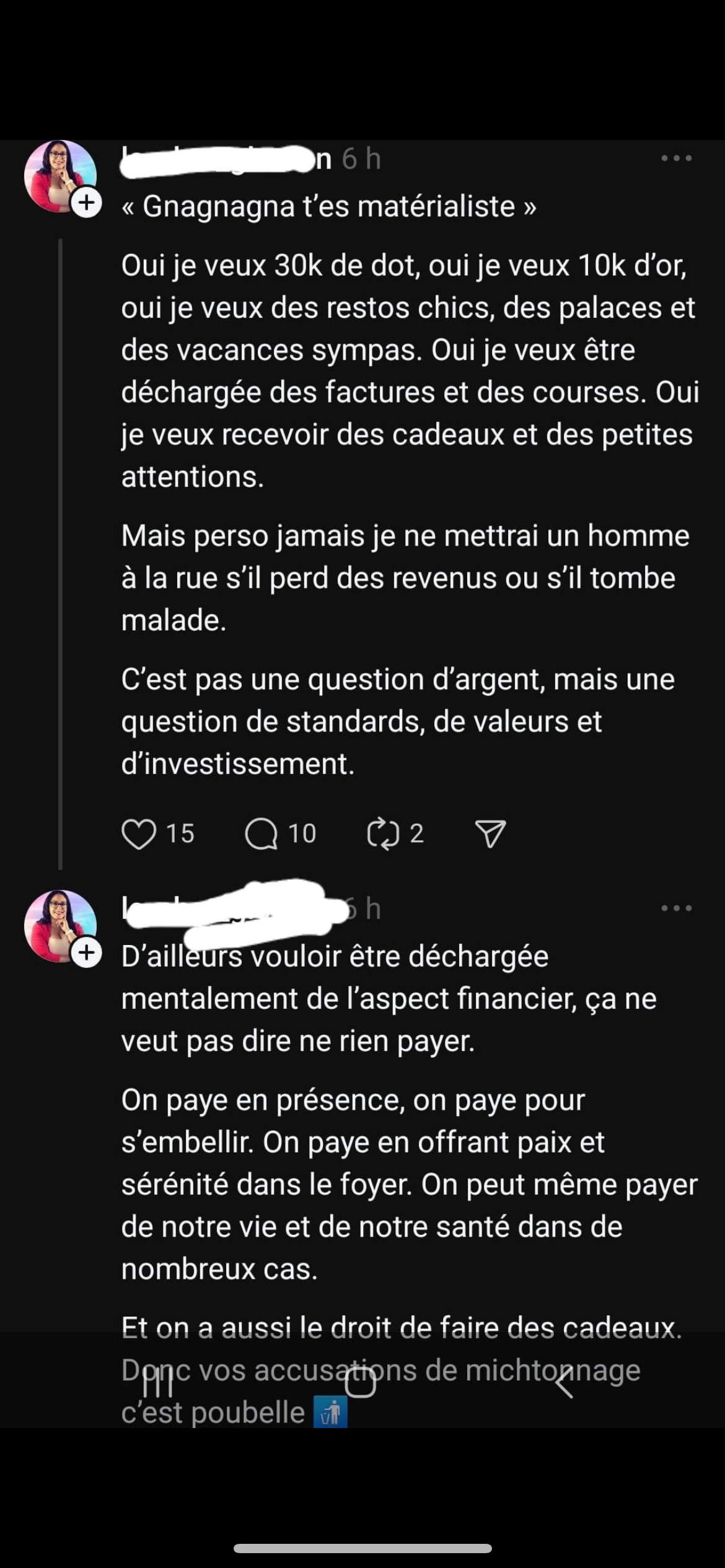Follow the author via plus badge on first avatar
Screen dimensions: 725x1568
(x=87, y=203)
